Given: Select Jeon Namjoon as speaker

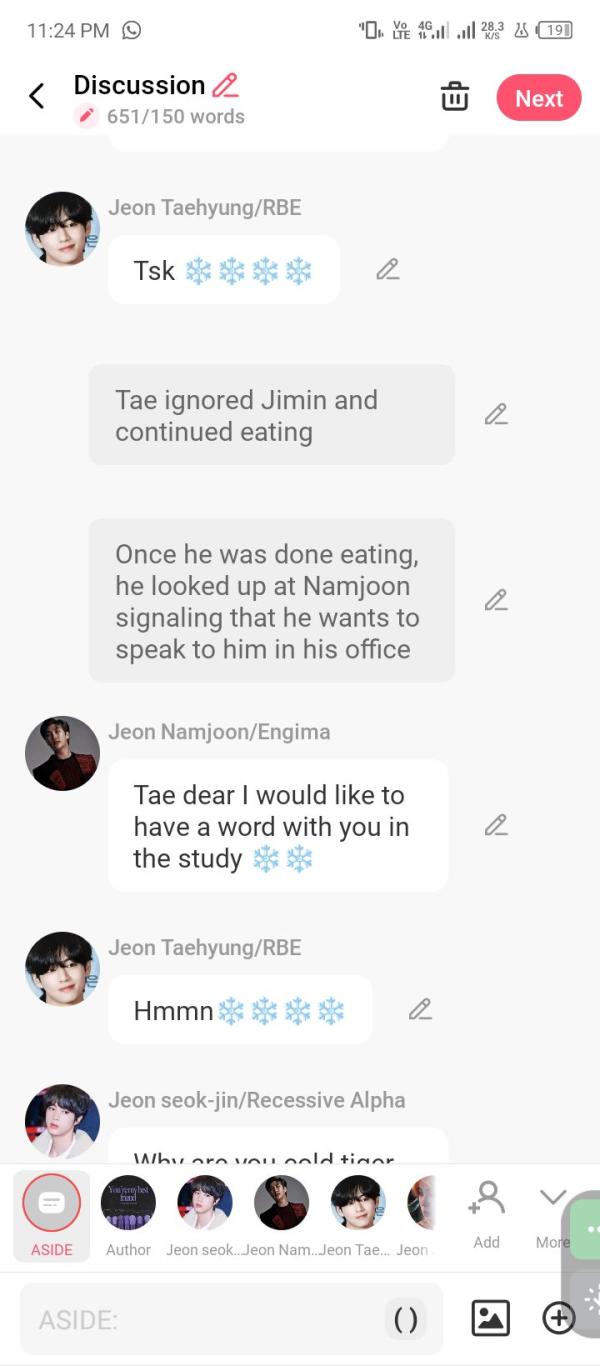Looking at the screenshot, I should click(x=281, y=1214).
